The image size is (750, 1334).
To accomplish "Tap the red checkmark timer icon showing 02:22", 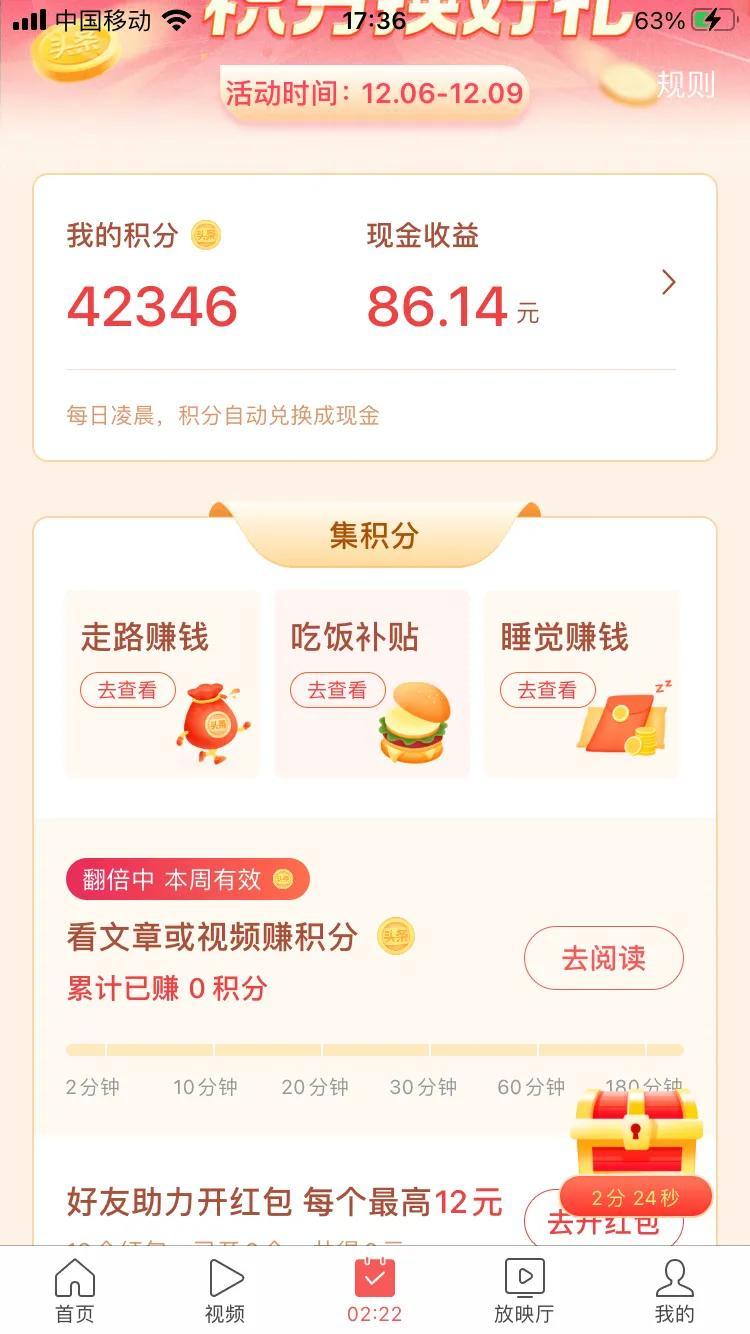I will 374,1276.
